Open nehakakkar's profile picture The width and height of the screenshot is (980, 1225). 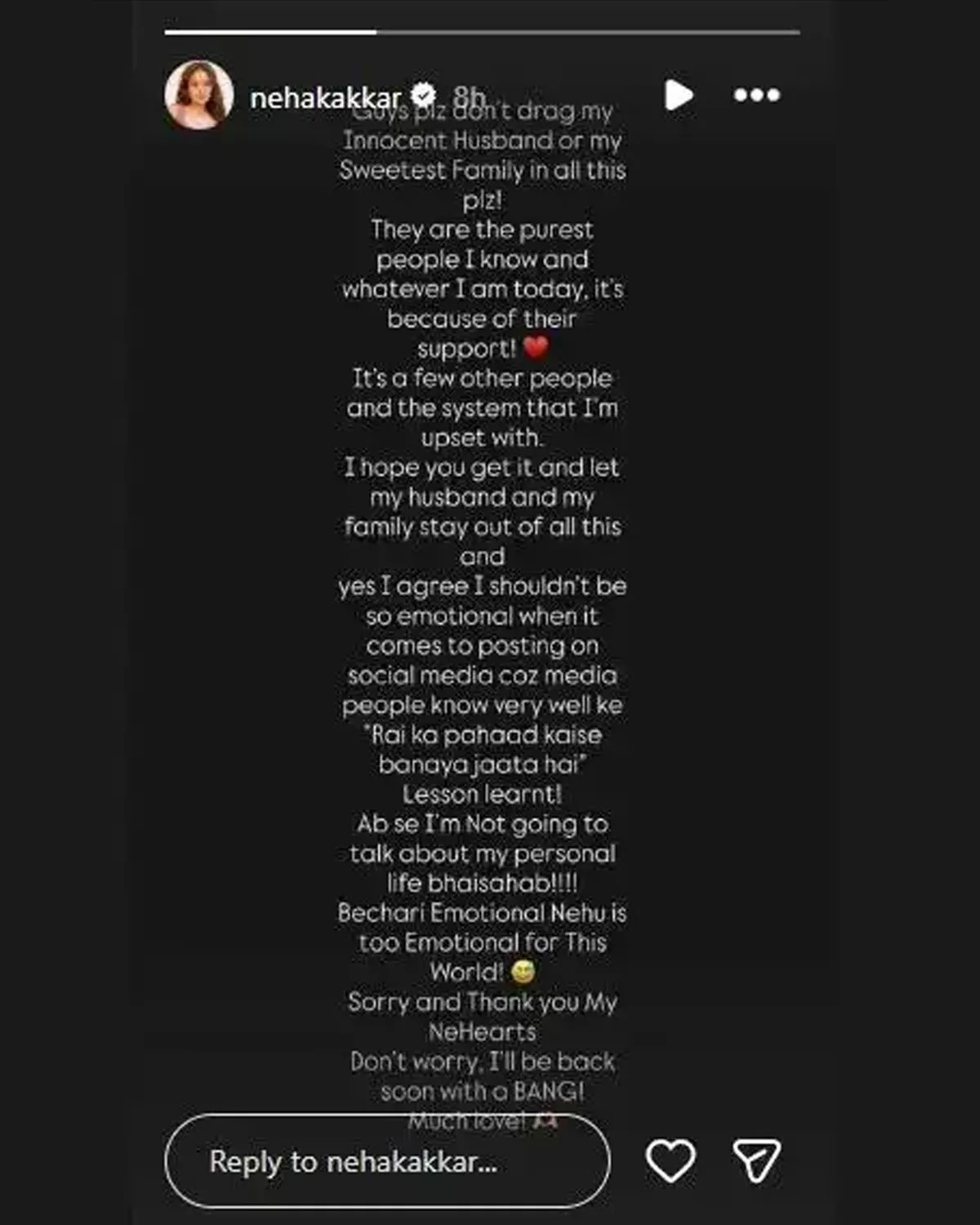click(198, 96)
